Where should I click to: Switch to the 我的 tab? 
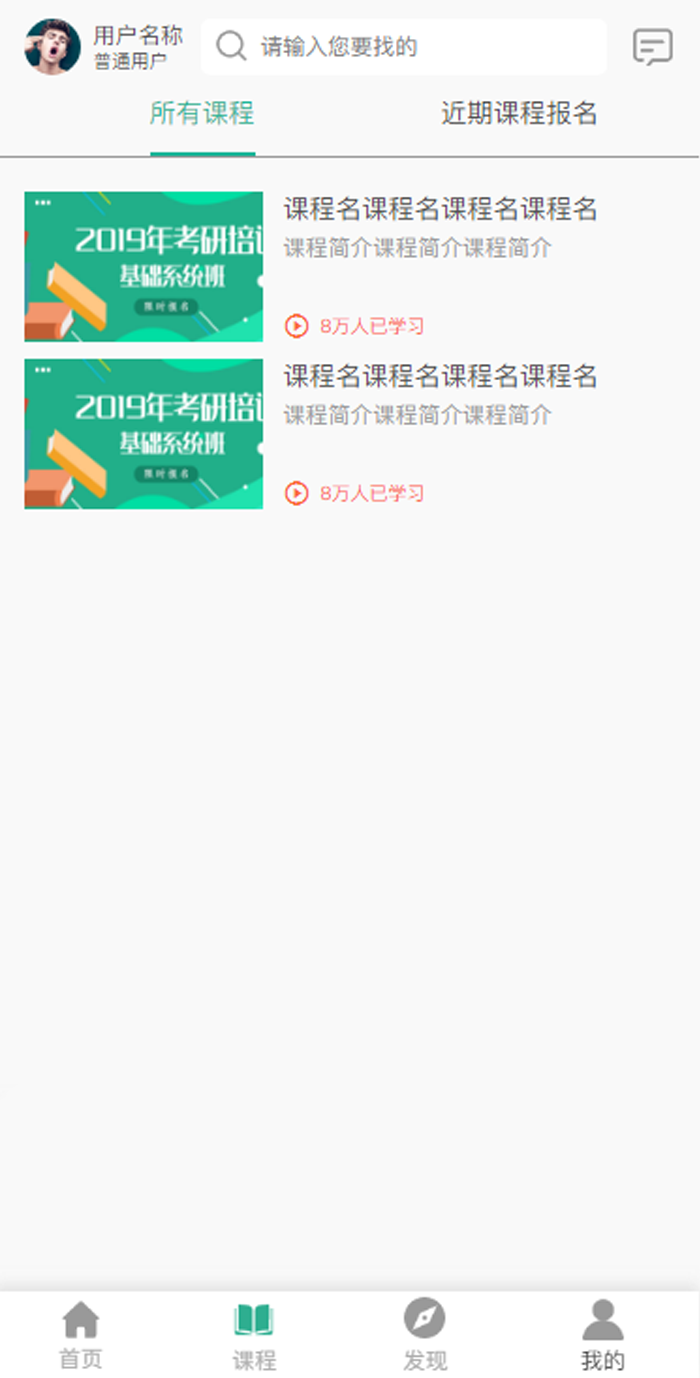tap(602, 1335)
